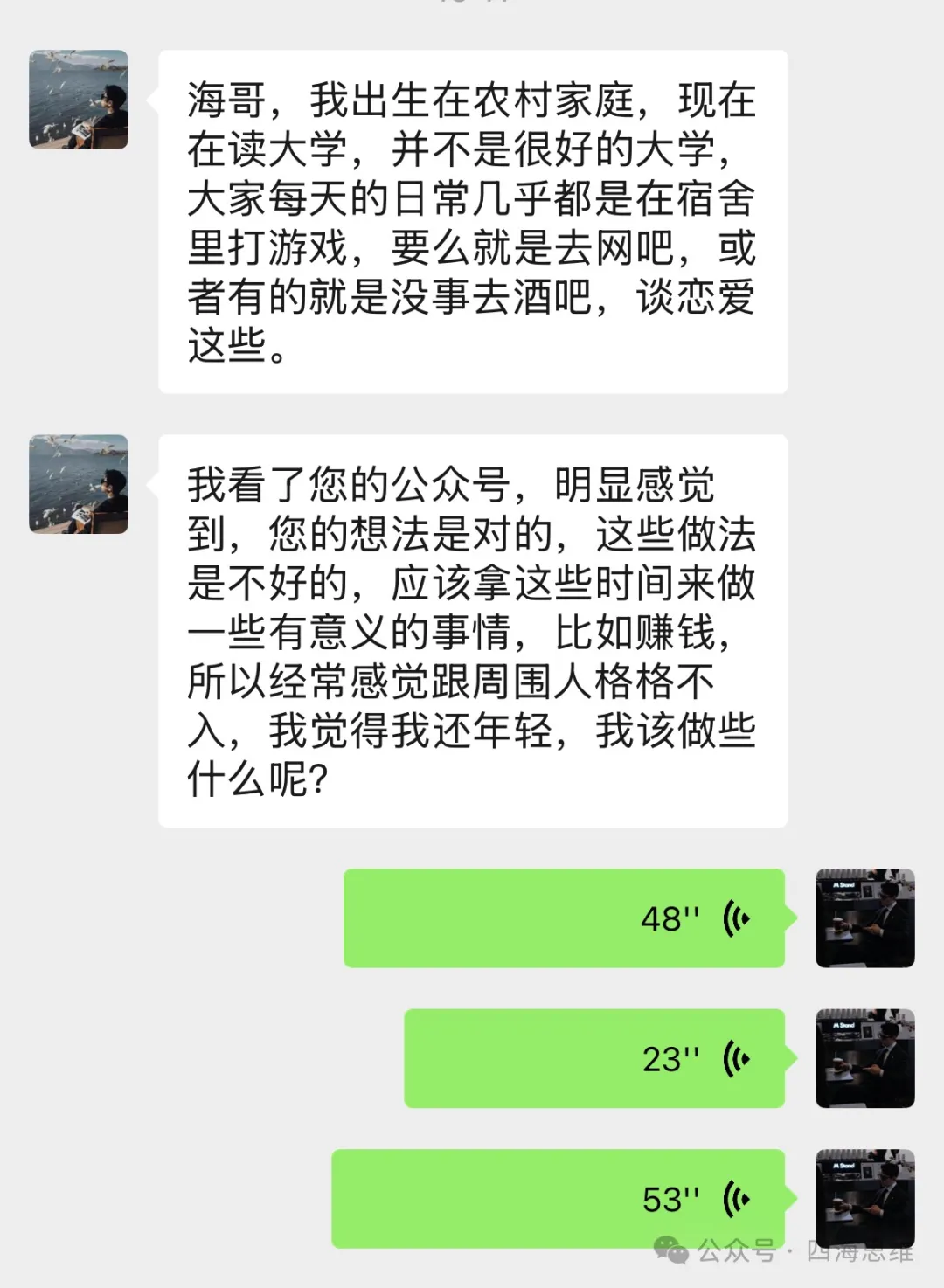Click the speaker icon on the 23'' voice message
Image resolution: width=944 pixels, height=1288 pixels.
735,1059
